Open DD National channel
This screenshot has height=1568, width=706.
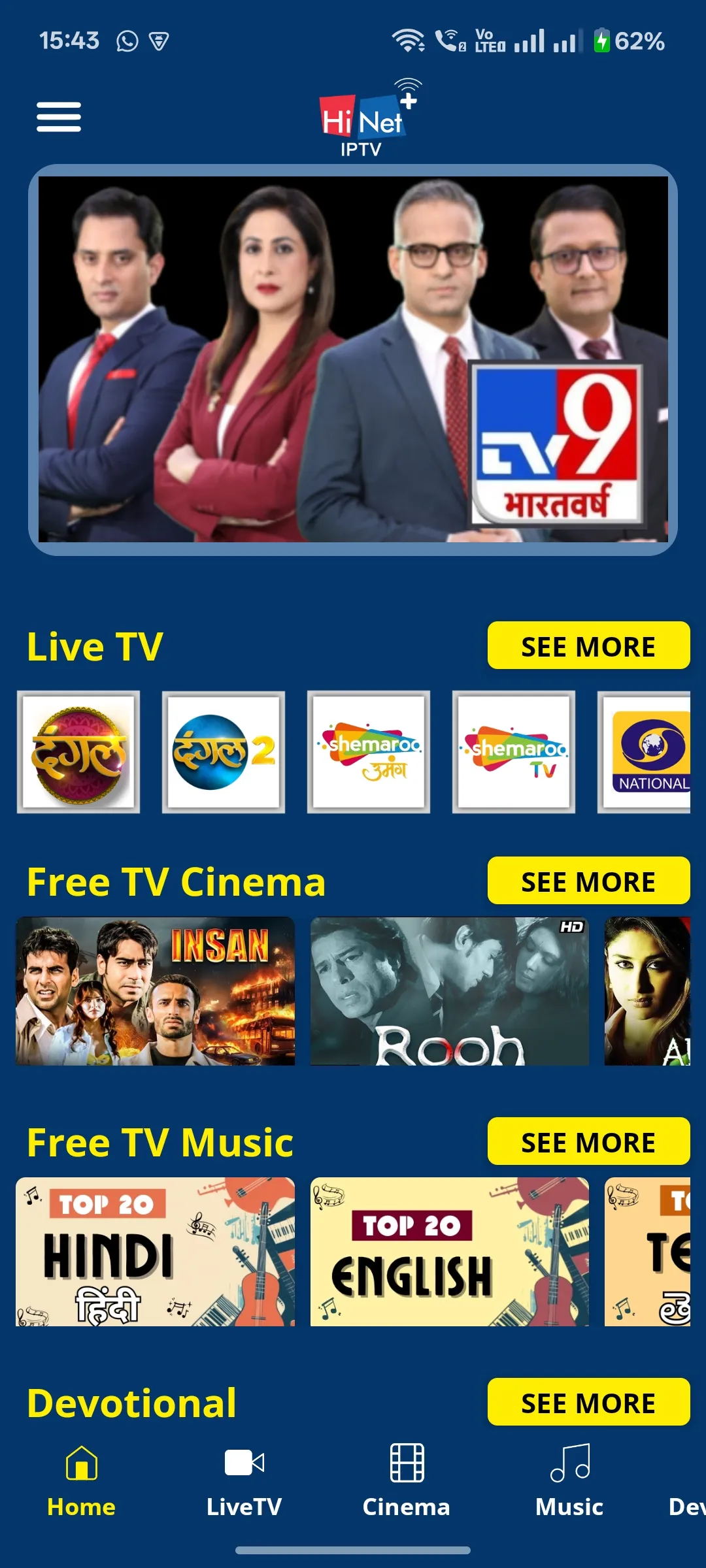(x=646, y=752)
